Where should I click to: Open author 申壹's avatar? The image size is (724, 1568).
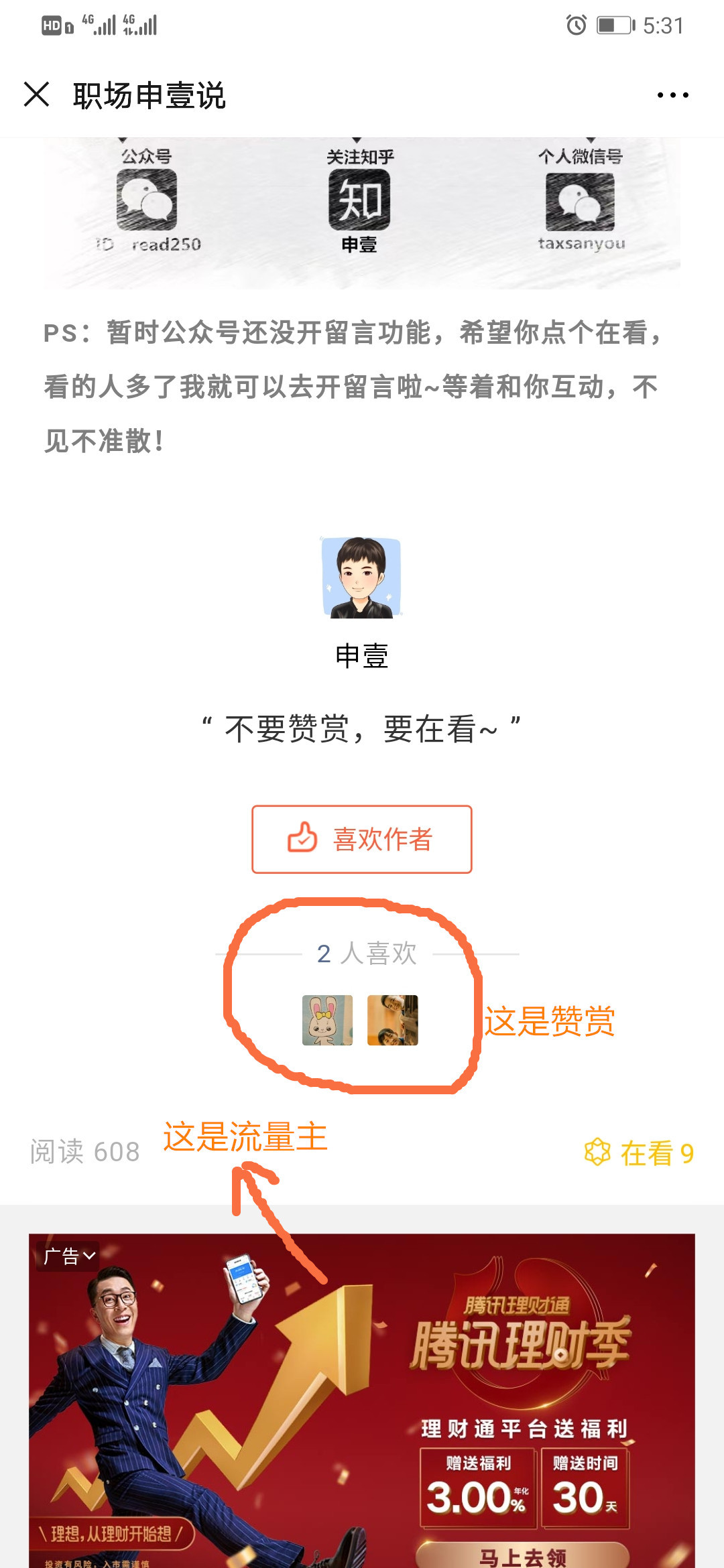click(361, 577)
